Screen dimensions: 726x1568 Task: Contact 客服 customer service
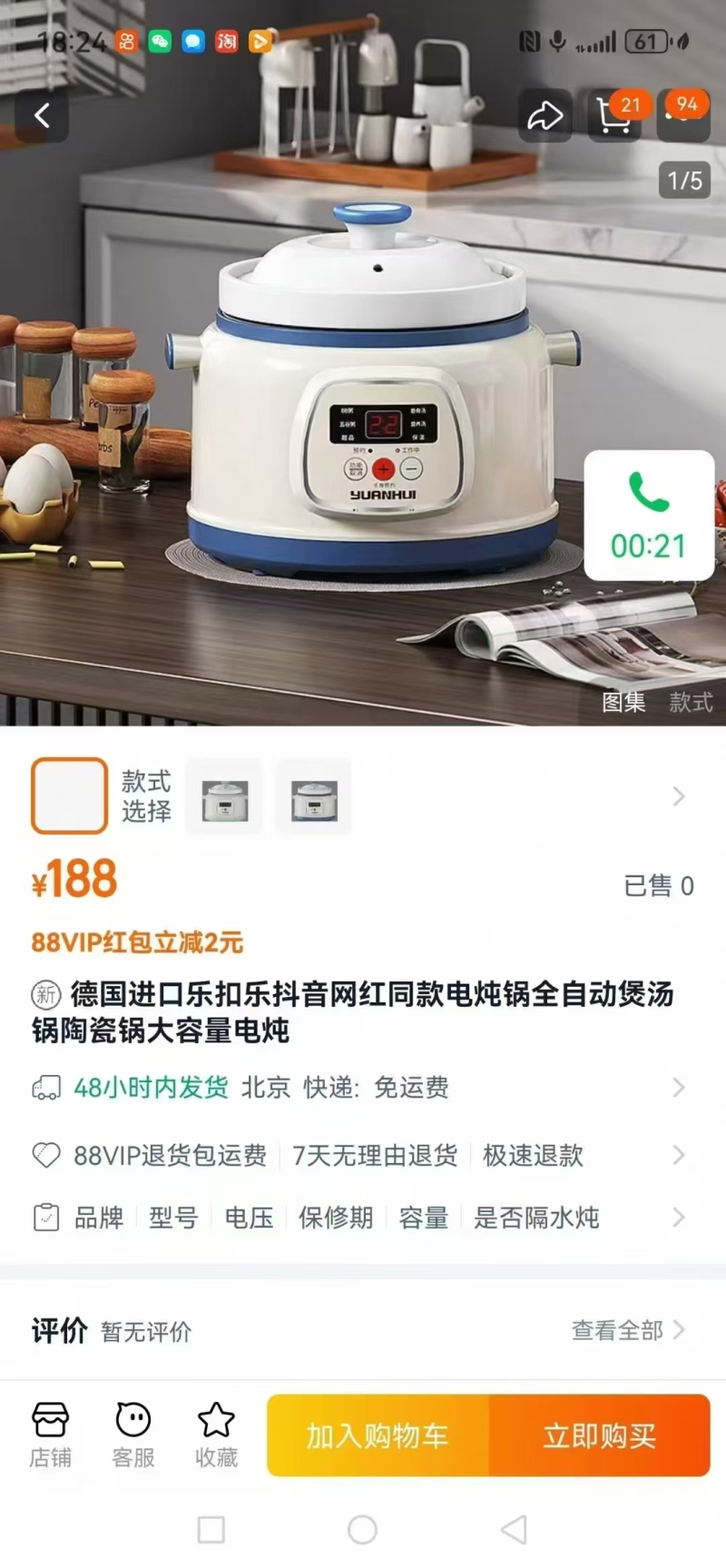tap(133, 1435)
